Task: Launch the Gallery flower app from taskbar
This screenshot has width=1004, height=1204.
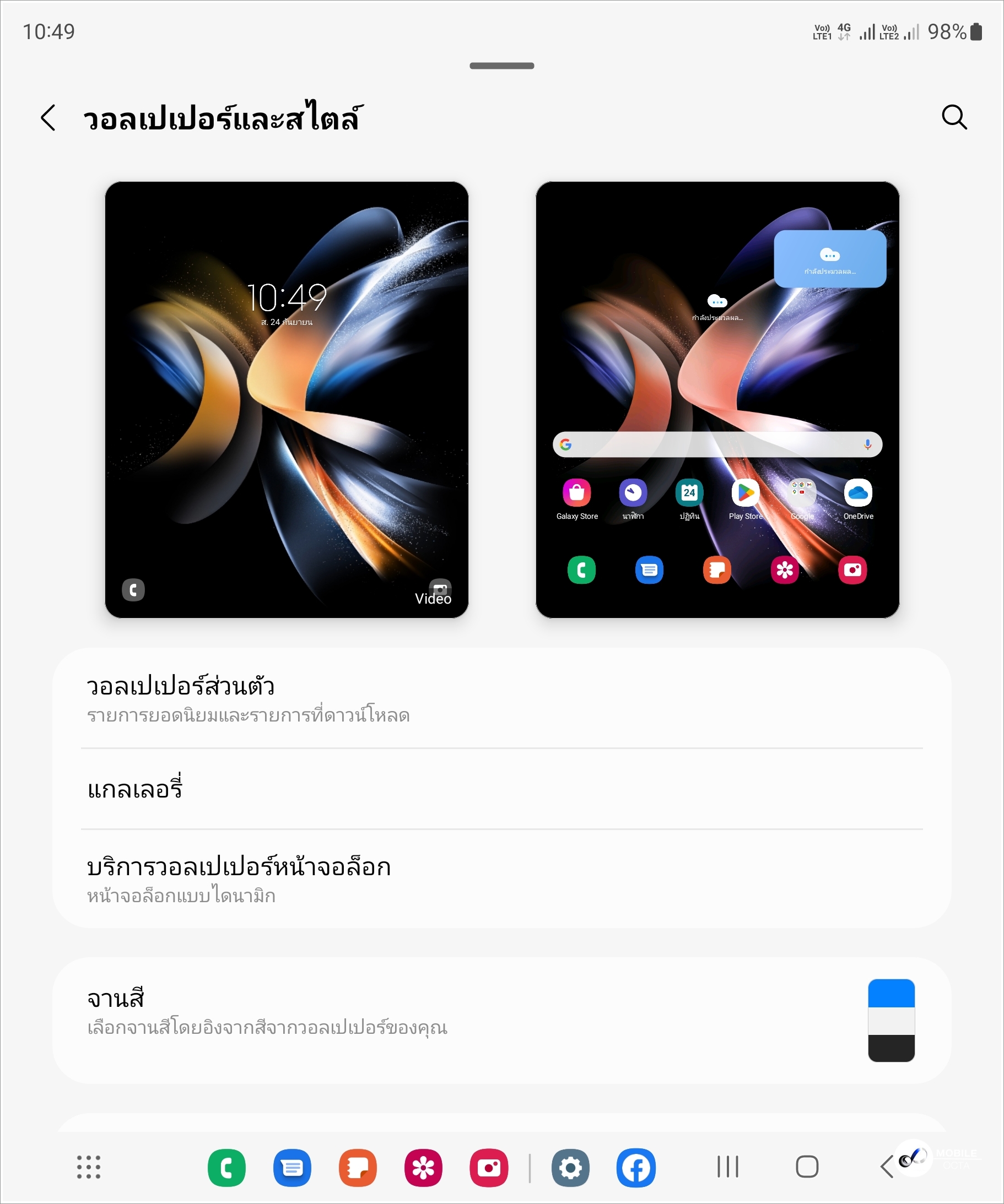Action: click(x=423, y=1168)
